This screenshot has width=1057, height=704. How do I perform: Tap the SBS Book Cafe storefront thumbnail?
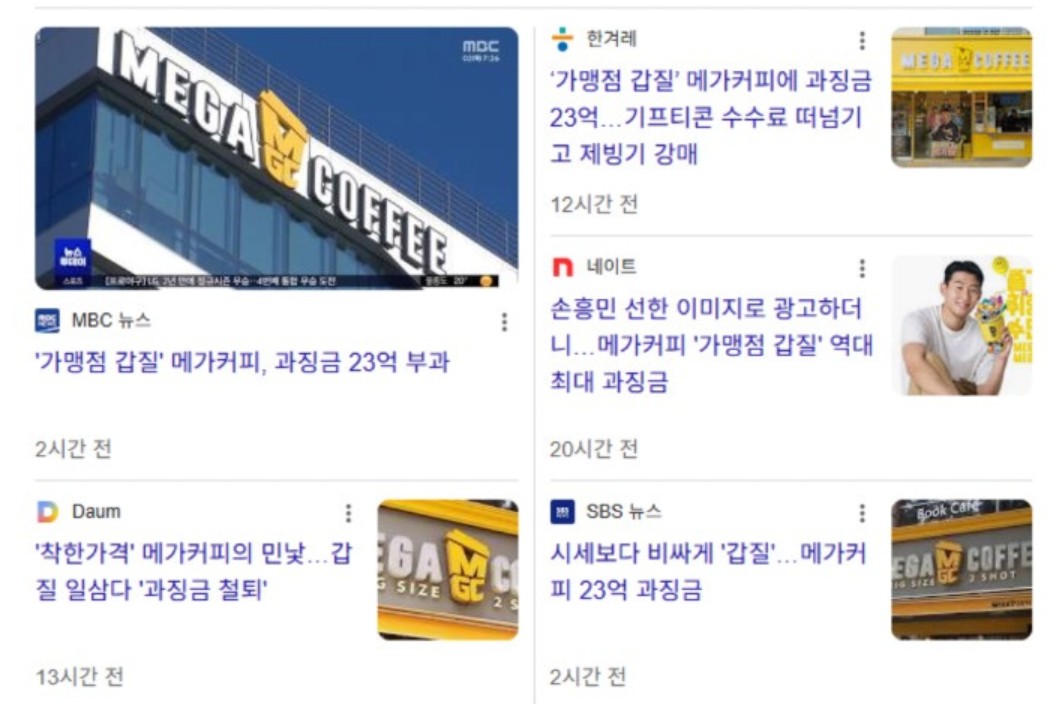click(961, 570)
